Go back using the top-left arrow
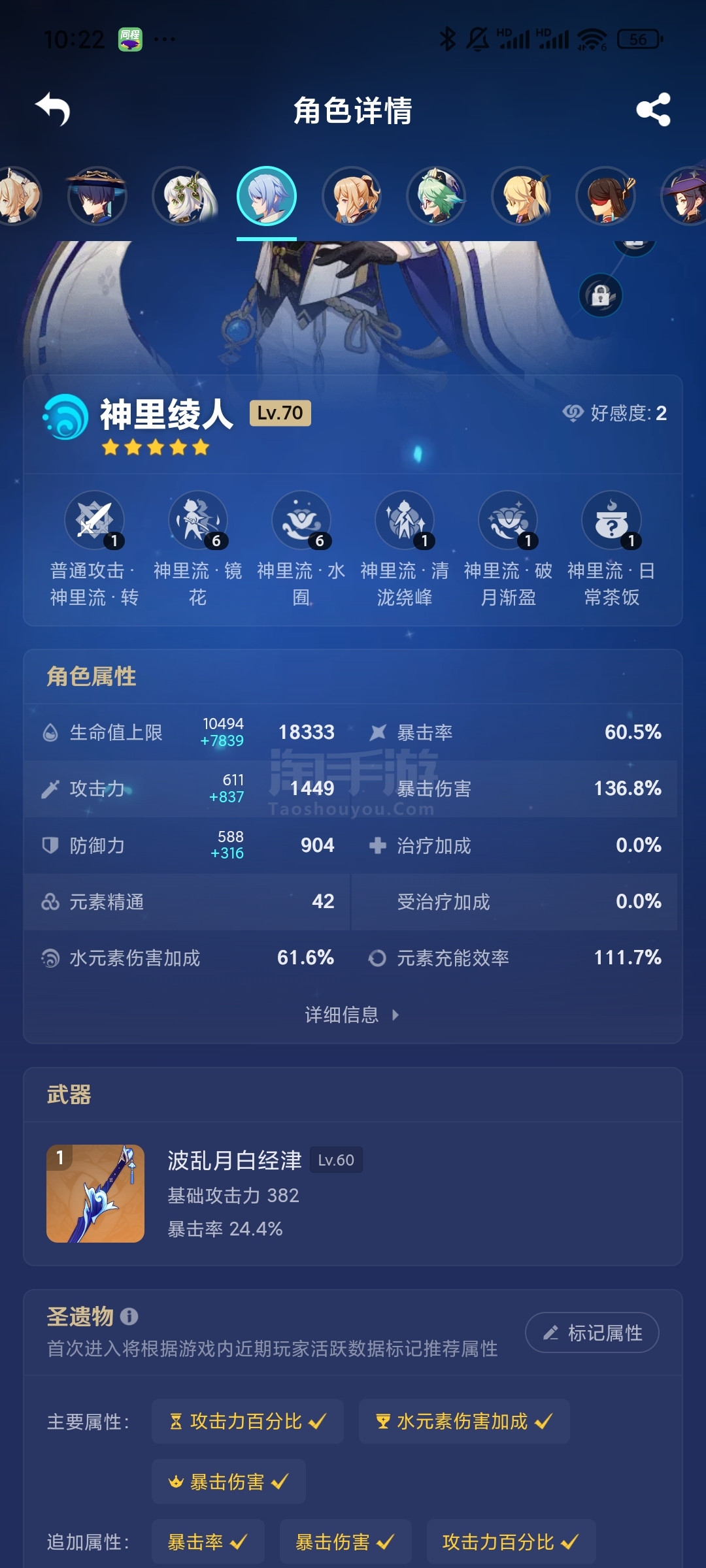The image size is (706, 1568). tap(53, 109)
